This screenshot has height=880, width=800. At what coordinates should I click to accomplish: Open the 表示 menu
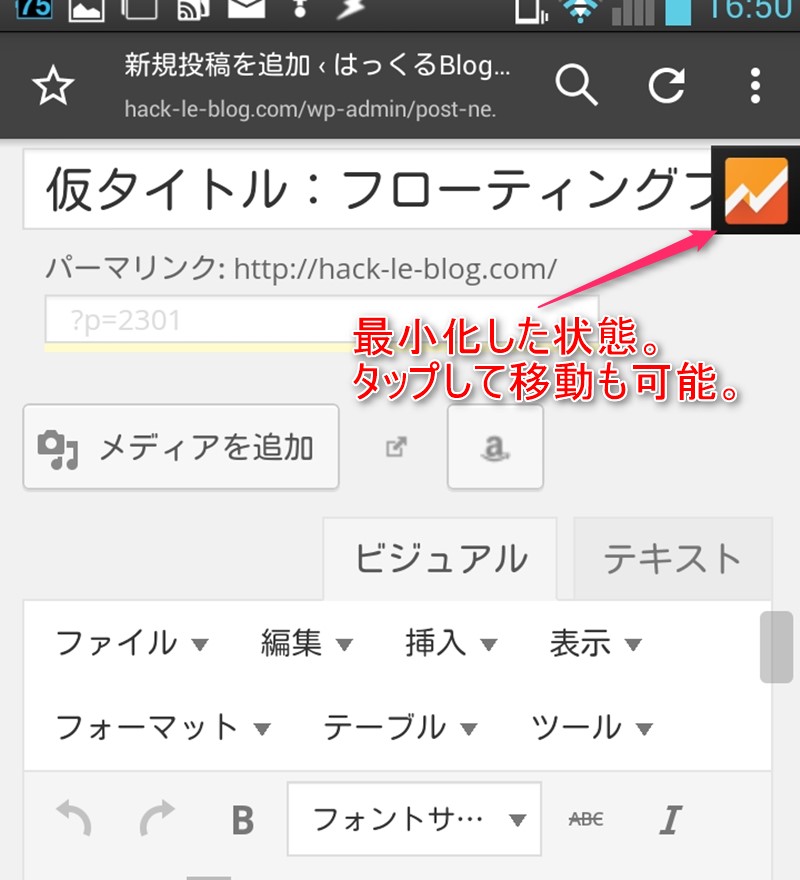(595, 643)
